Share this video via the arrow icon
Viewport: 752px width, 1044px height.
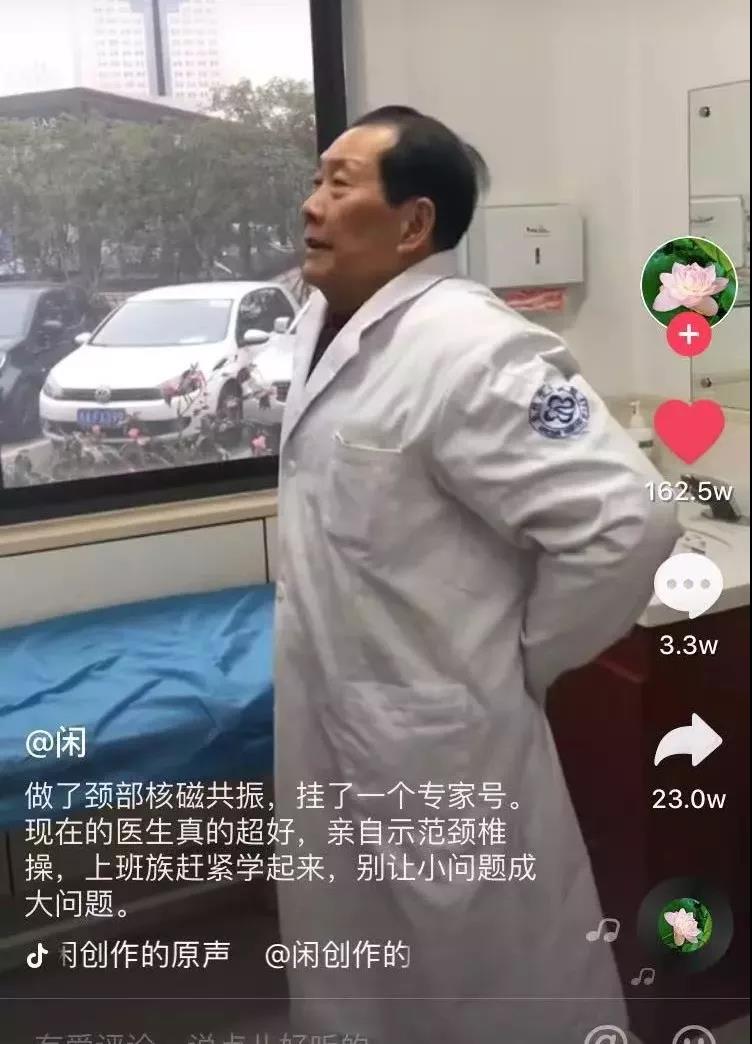point(688,741)
